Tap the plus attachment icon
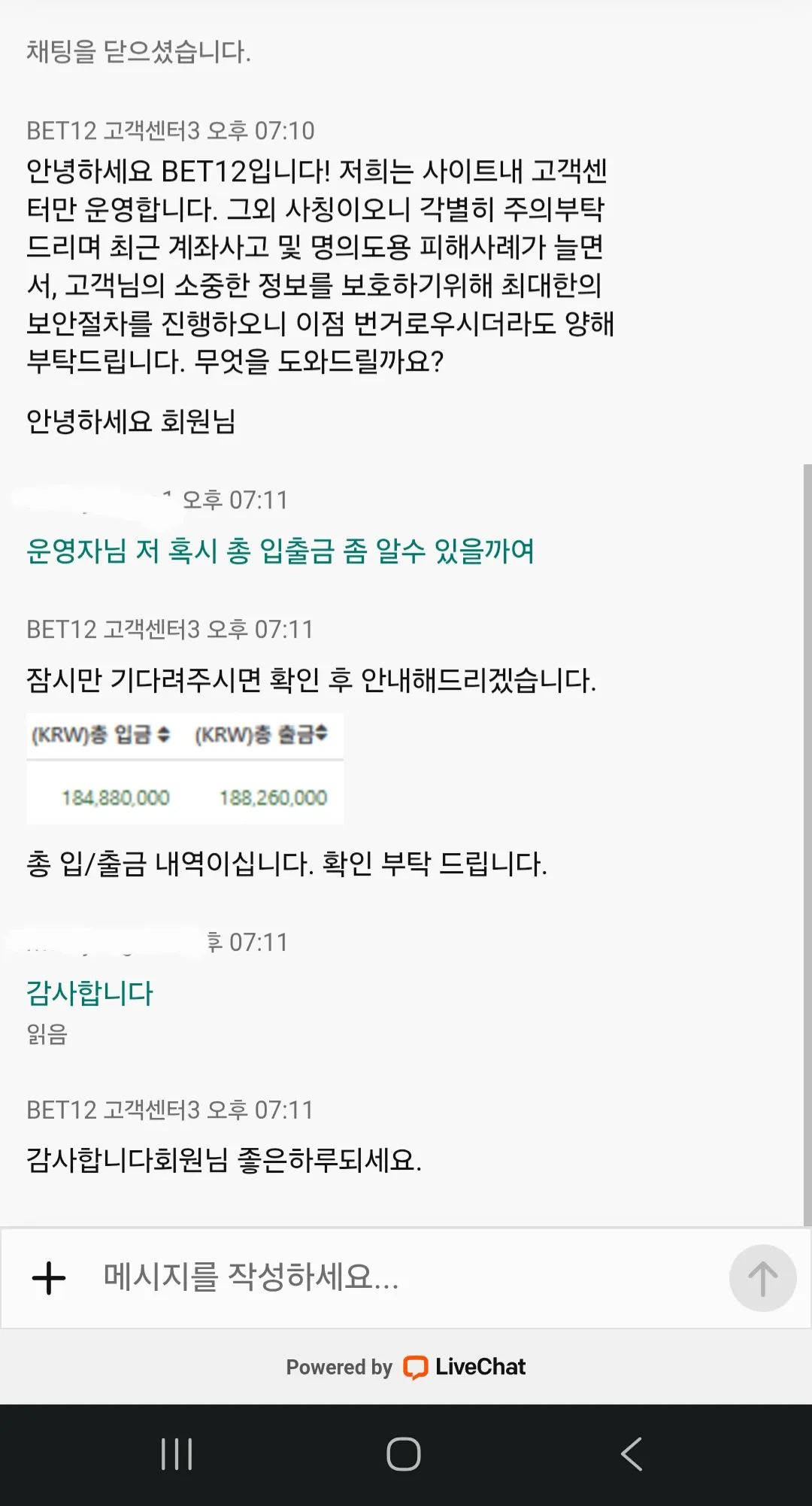The height and width of the screenshot is (1506, 812). pos(49,1278)
